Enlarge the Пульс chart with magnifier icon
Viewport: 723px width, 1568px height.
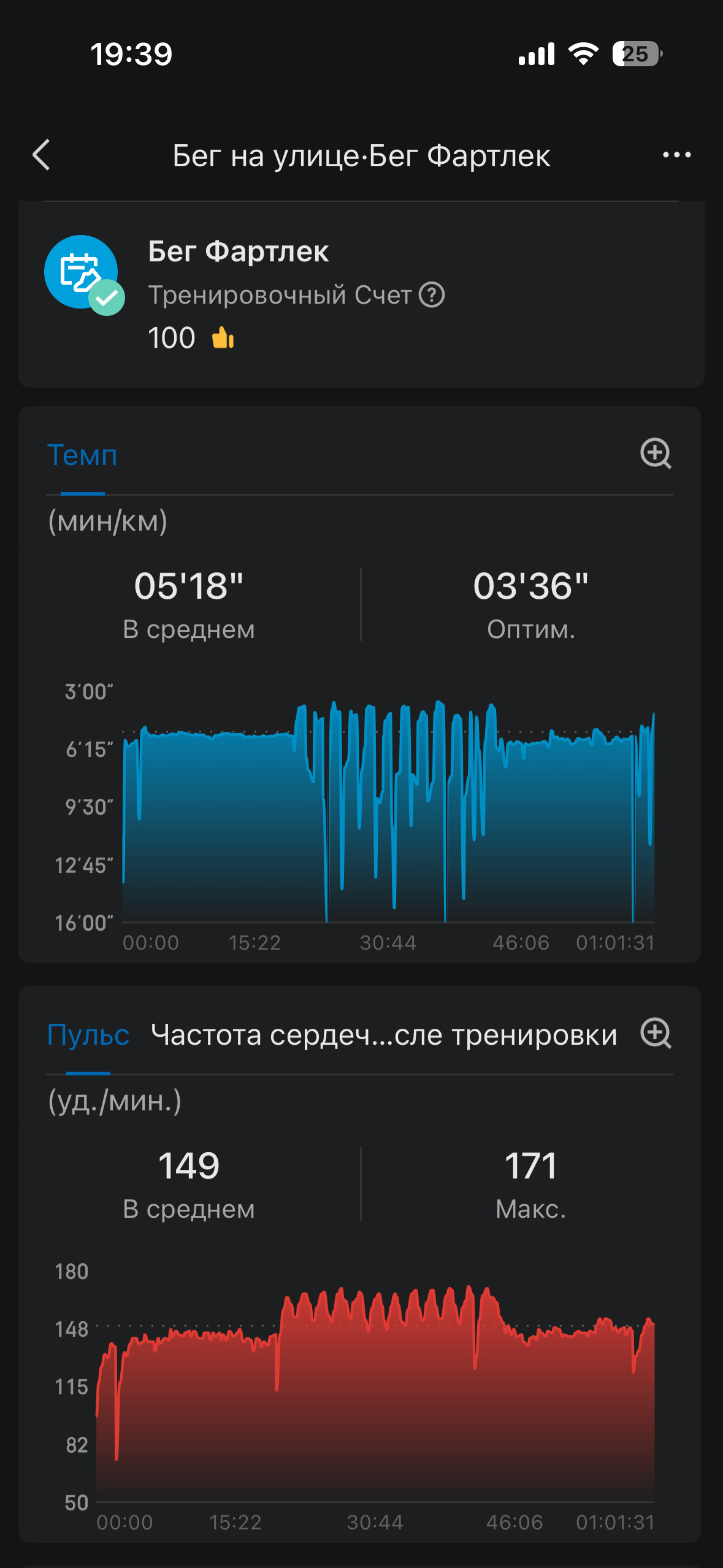[x=656, y=1033]
